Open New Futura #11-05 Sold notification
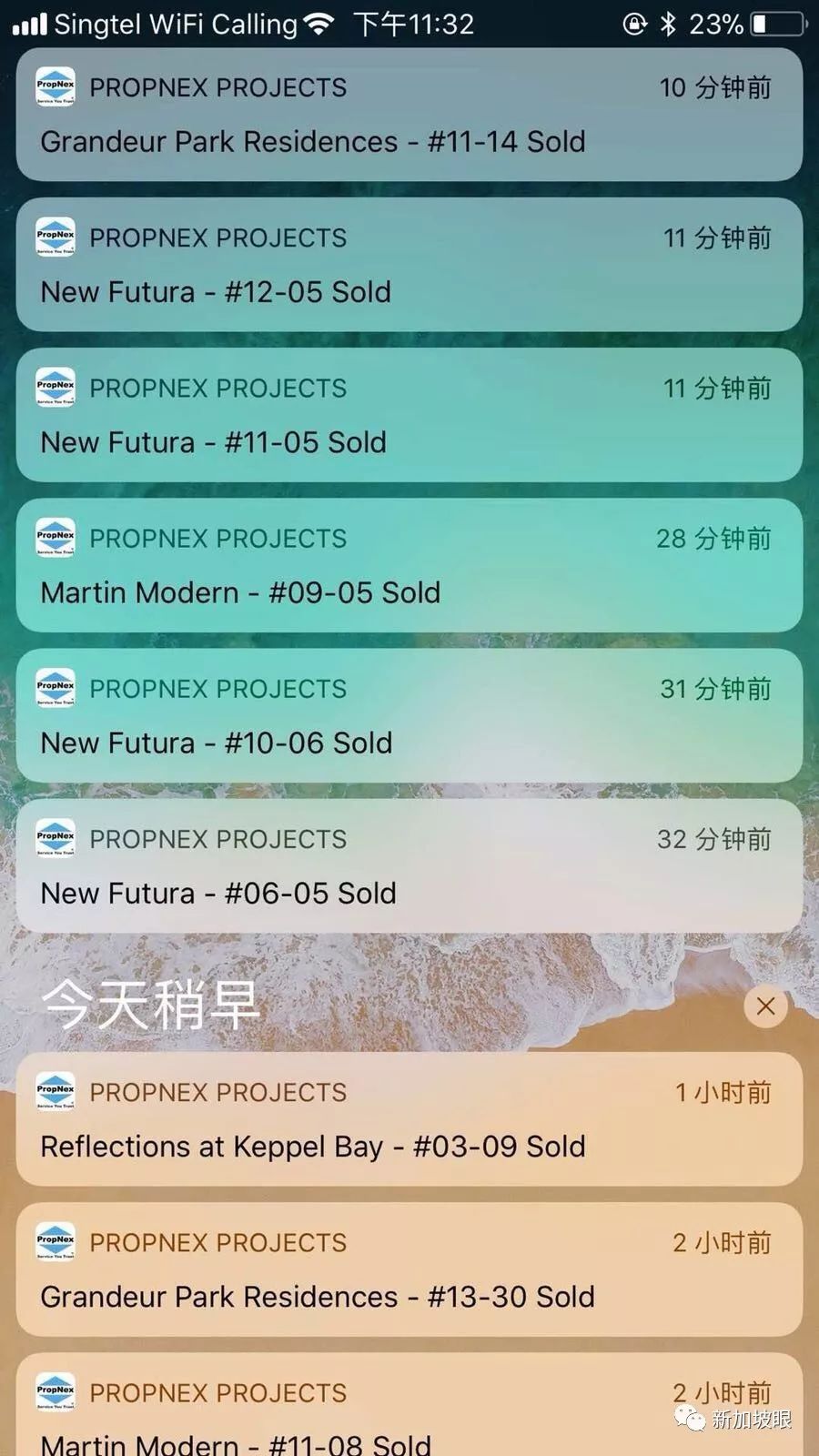819x1456 pixels. click(409, 415)
